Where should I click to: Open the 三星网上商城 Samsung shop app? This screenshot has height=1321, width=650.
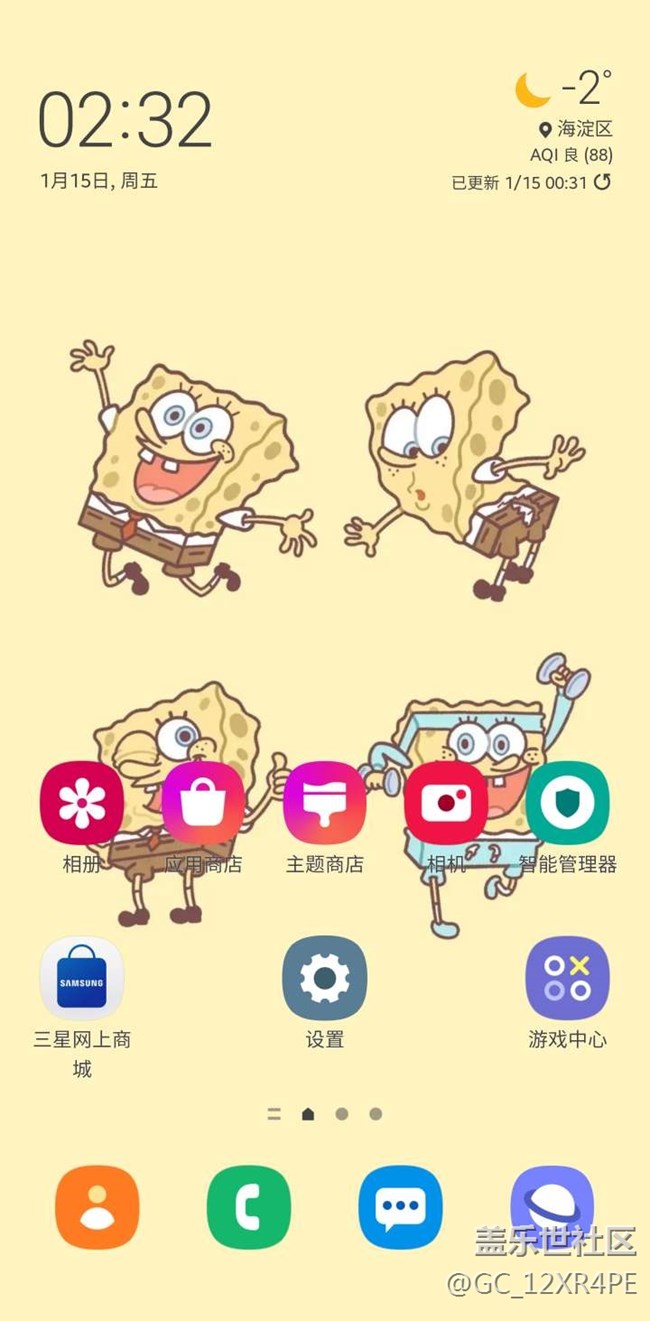click(82, 978)
